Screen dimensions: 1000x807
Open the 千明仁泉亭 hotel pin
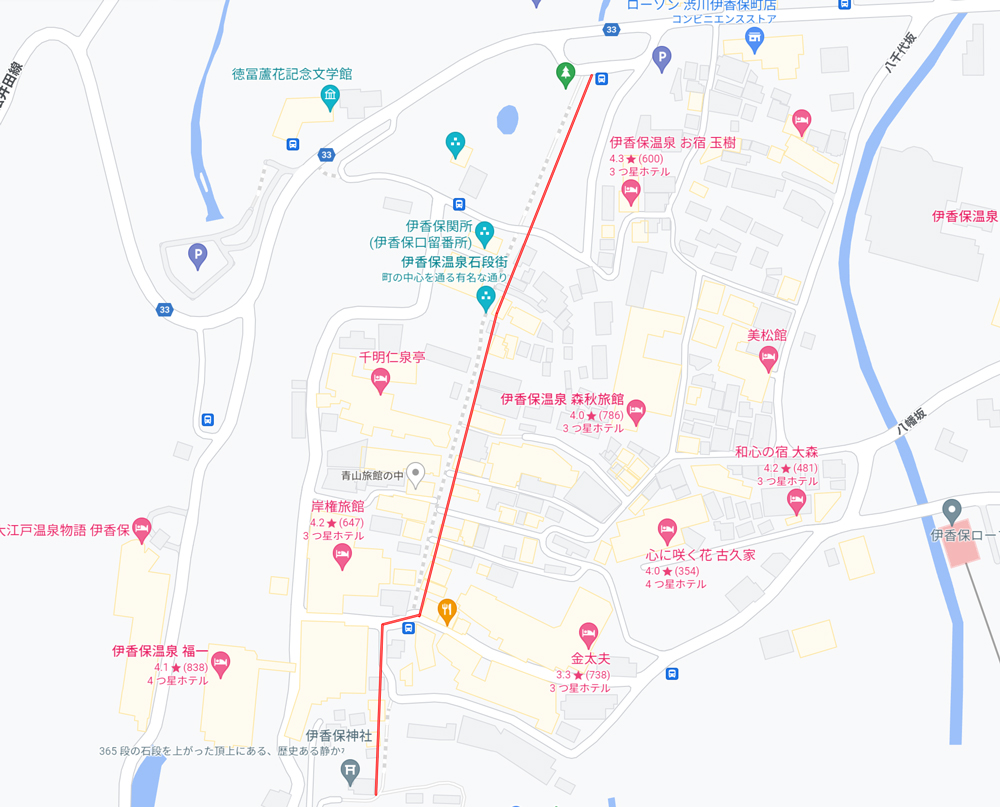click(x=380, y=378)
